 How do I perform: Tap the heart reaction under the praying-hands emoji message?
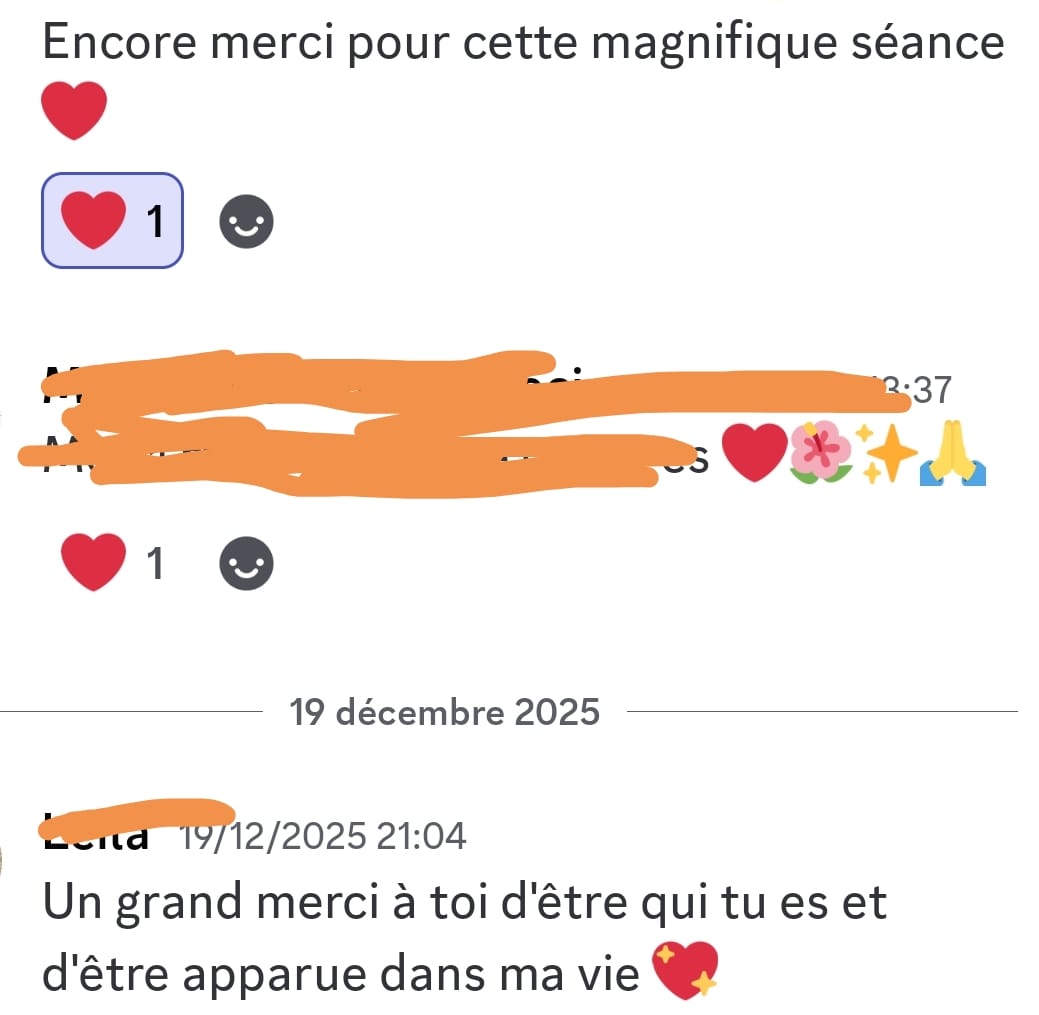112,564
